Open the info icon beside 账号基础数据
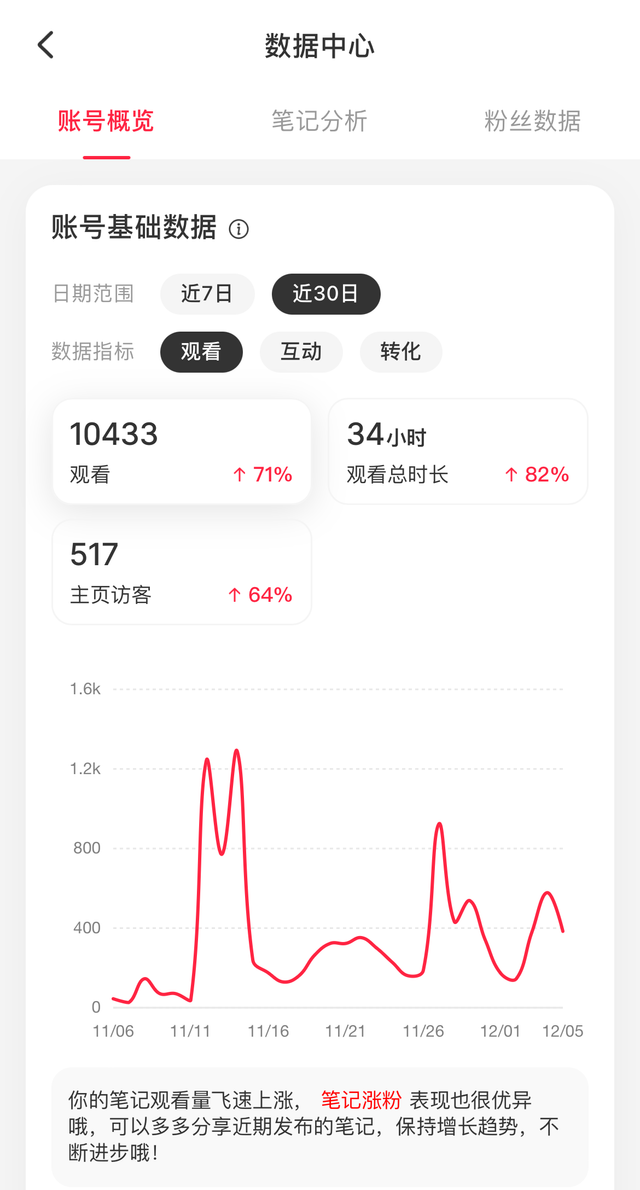The width and height of the screenshot is (640, 1190). click(x=239, y=229)
